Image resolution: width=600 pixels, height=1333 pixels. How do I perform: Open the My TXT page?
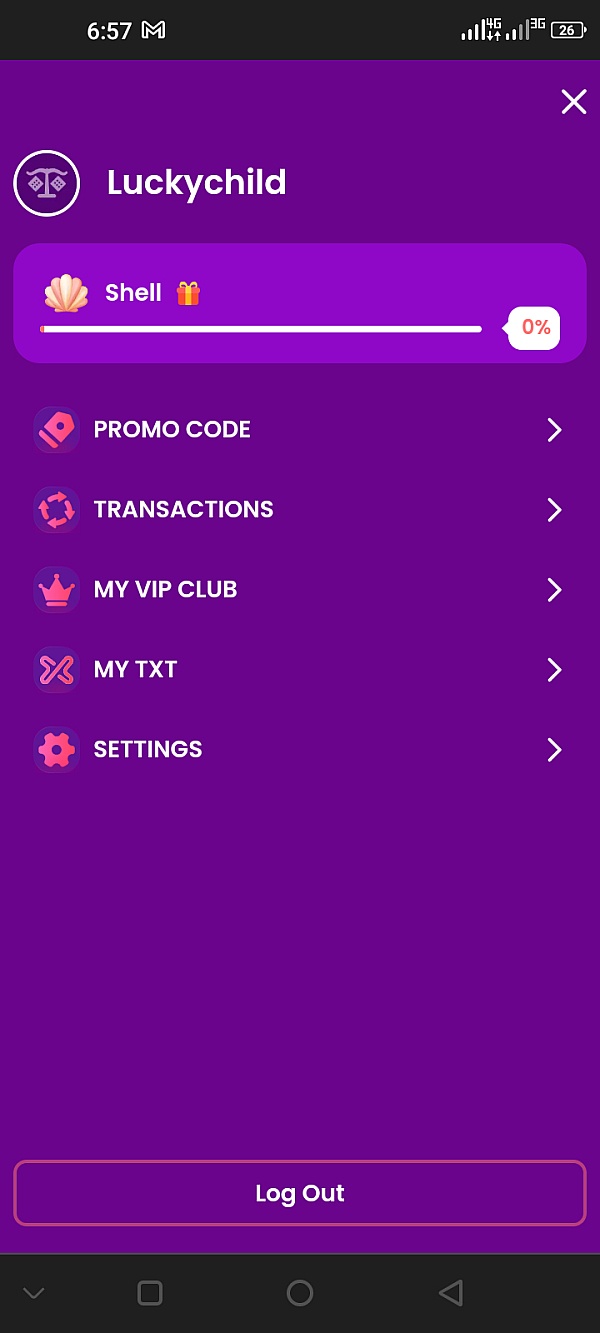(300, 670)
